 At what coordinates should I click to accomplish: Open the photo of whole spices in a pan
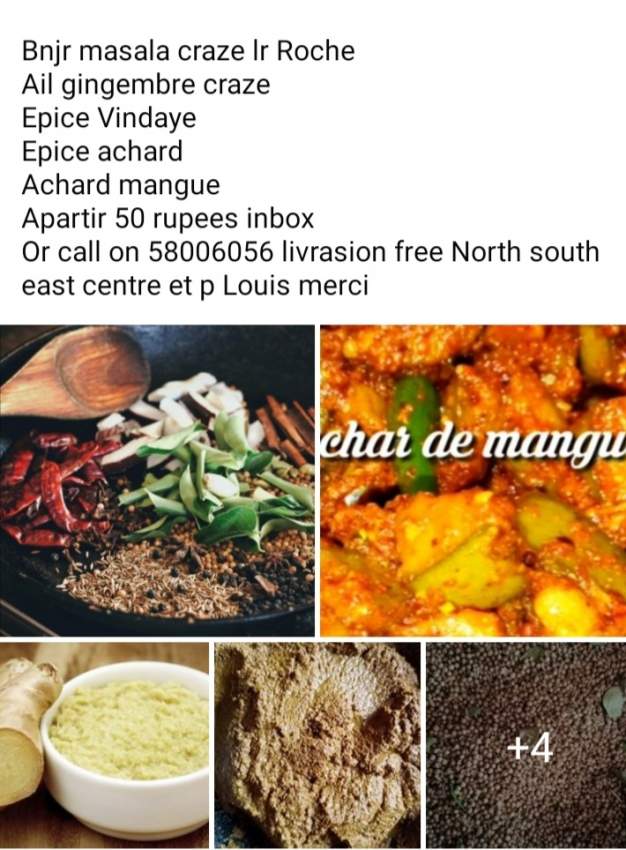click(157, 480)
